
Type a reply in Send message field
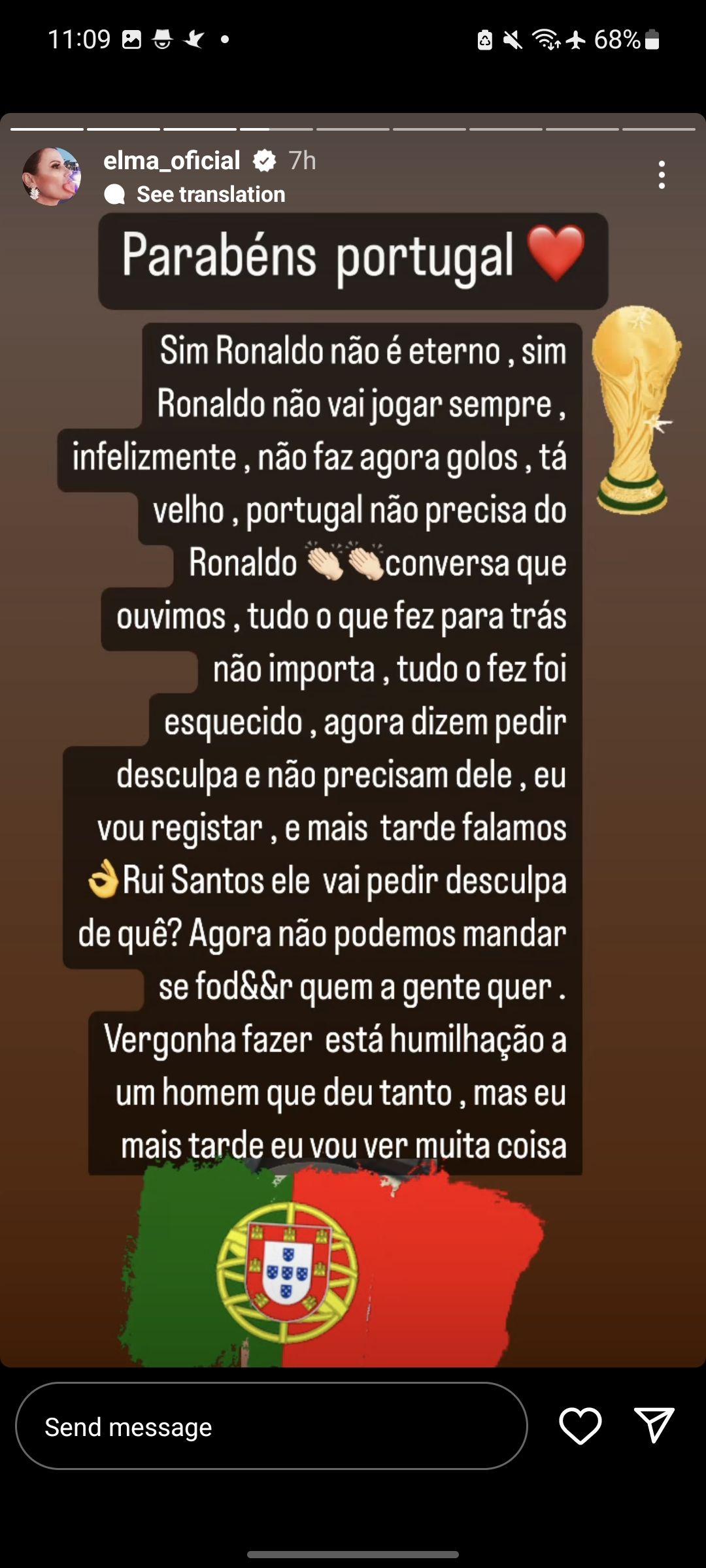(x=271, y=1427)
